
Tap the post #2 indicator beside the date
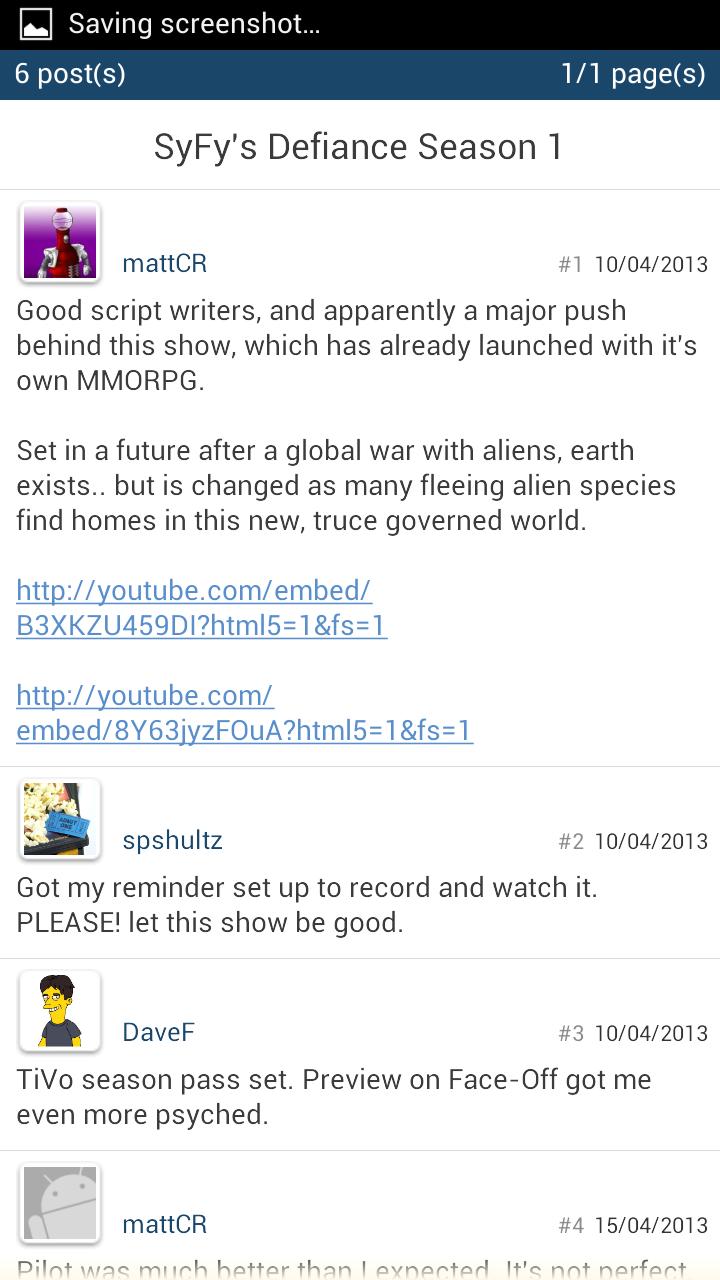point(567,841)
